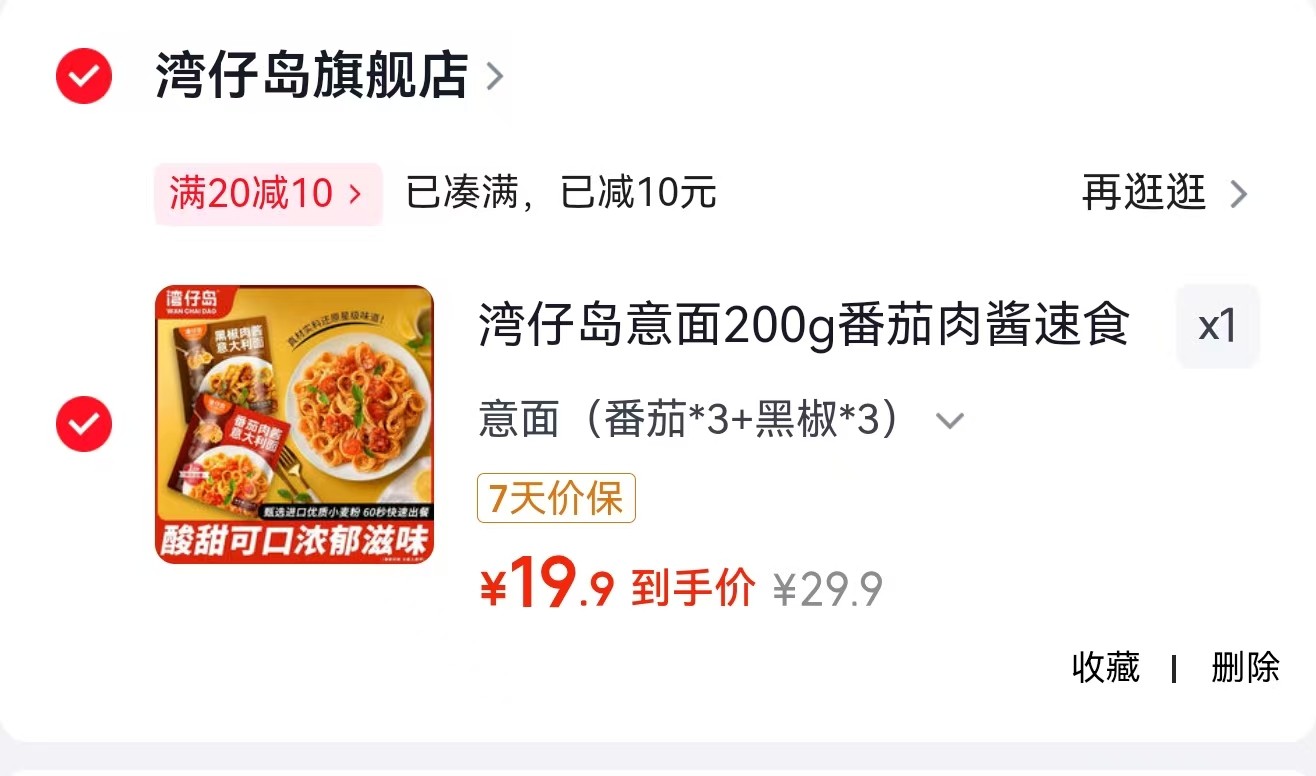Change the x1 quantity
Screen dimensions: 1316x776
coord(1217,326)
